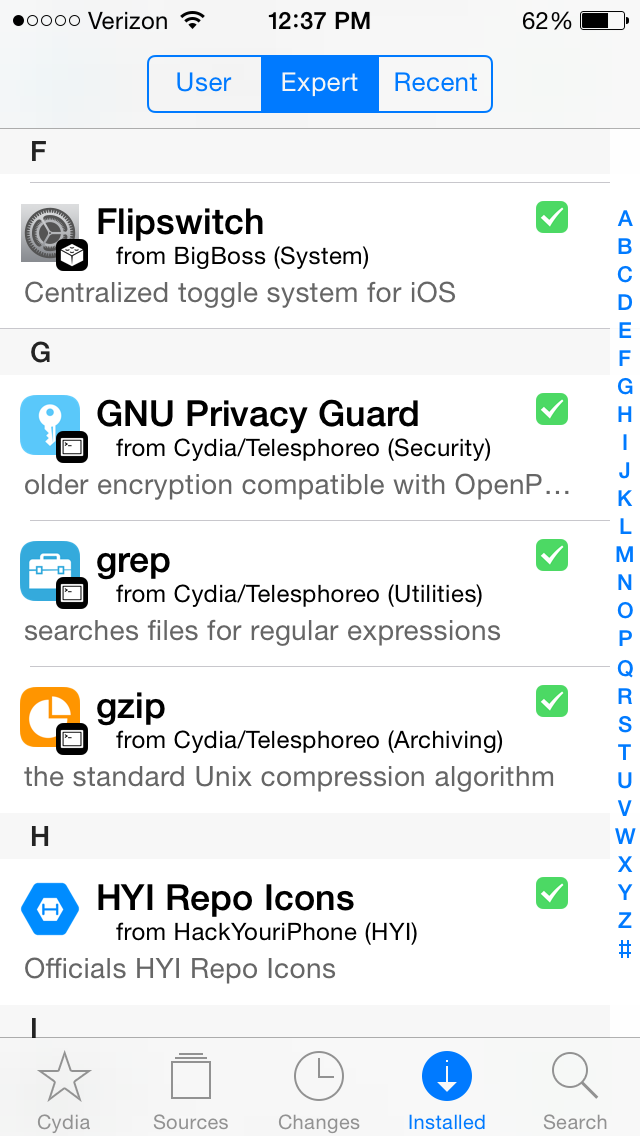The width and height of the screenshot is (640, 1136).
Task: Tap the Installed tab
Action: click(x=447, y=1092)
